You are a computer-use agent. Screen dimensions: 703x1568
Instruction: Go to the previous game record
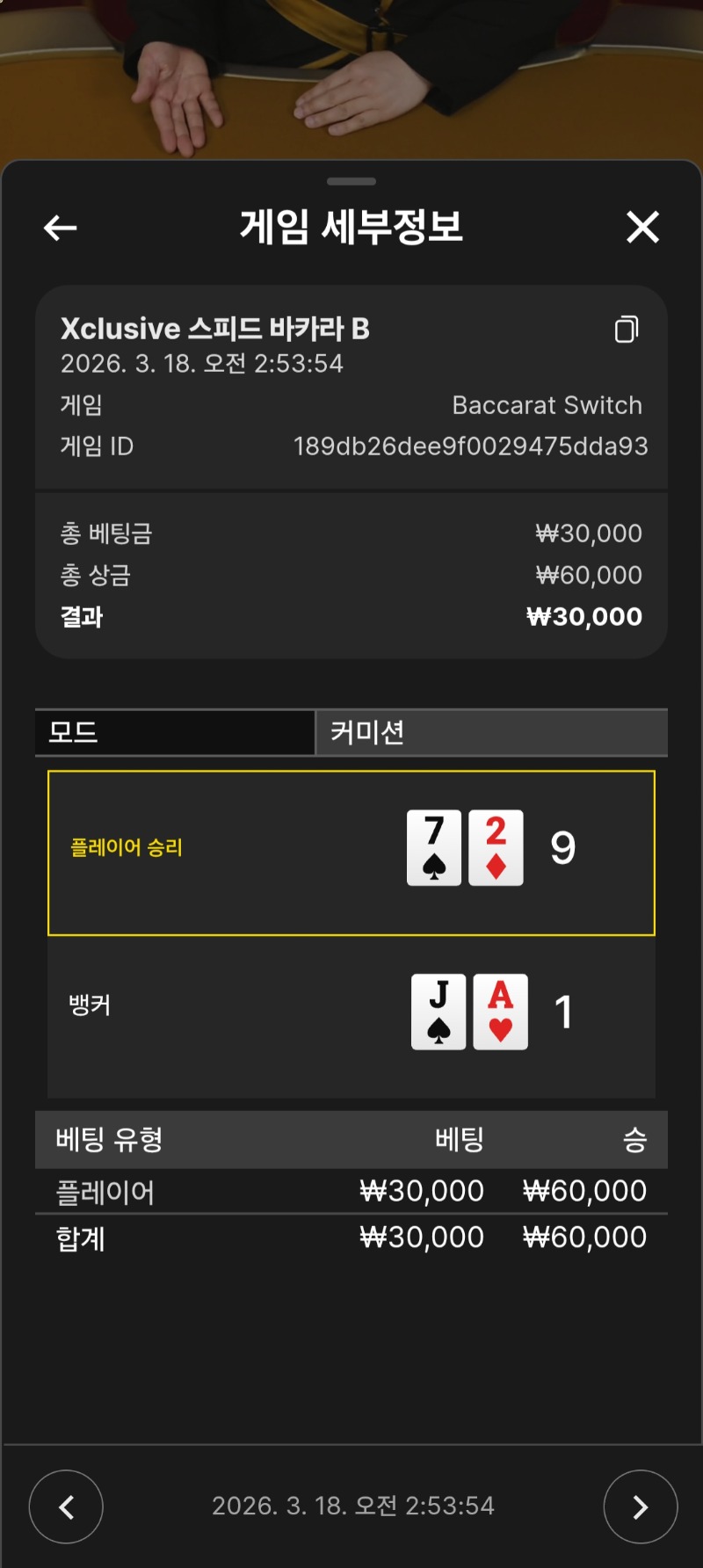coord(66,1506)
